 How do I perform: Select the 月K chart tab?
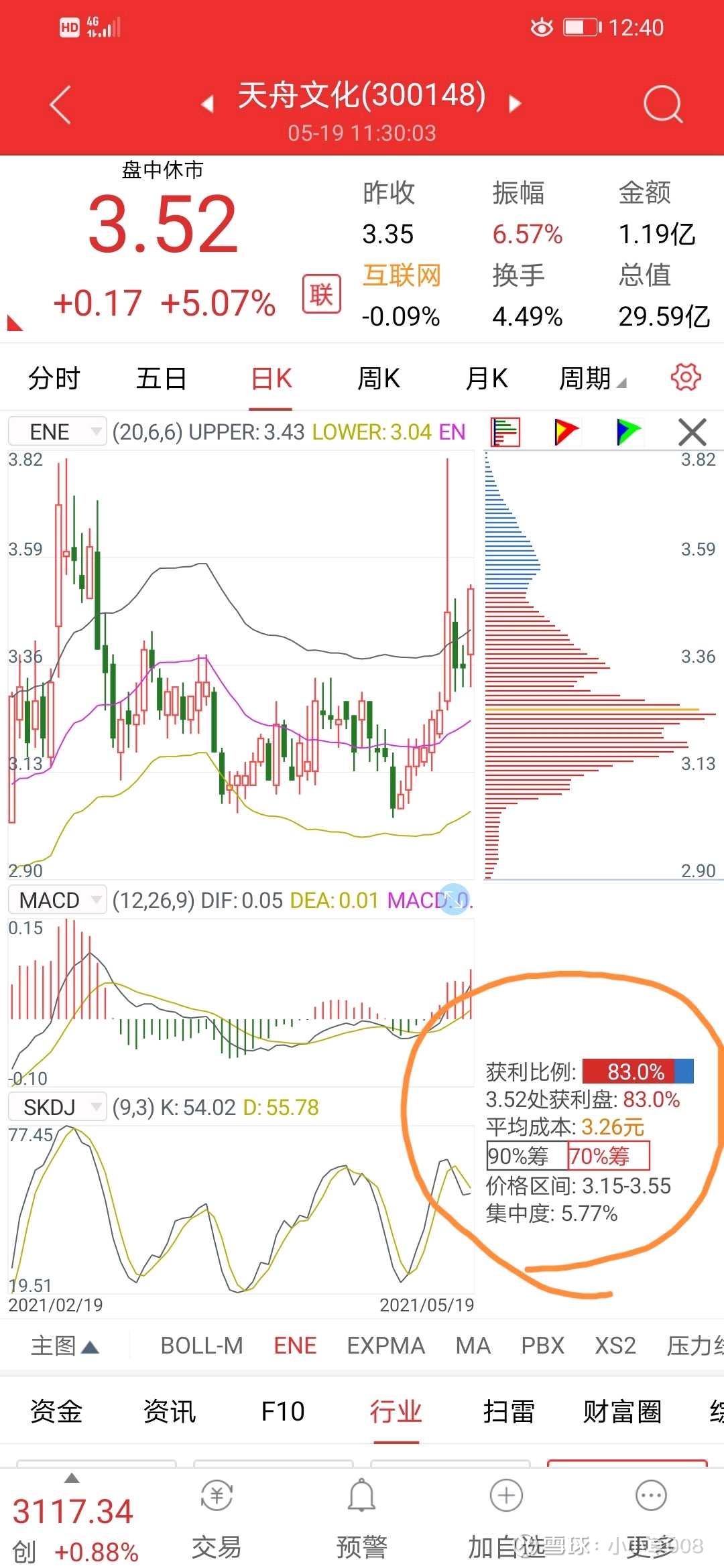[487, 379]
